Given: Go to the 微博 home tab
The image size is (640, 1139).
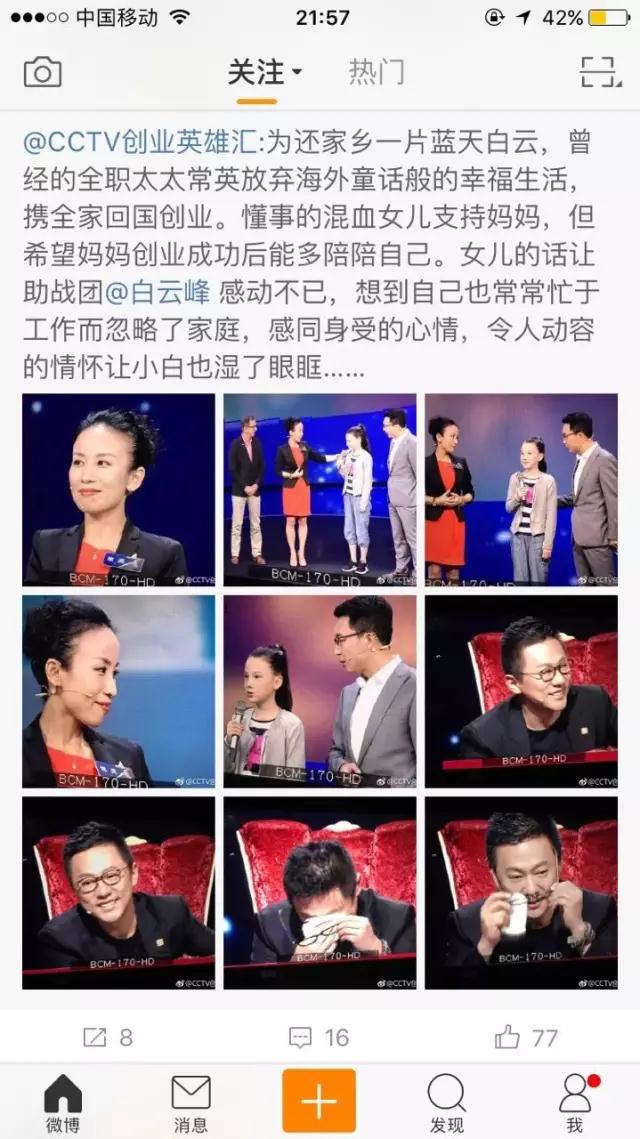Looking at the screenshot, I should pyautogui.click(x=63, y=1102).
